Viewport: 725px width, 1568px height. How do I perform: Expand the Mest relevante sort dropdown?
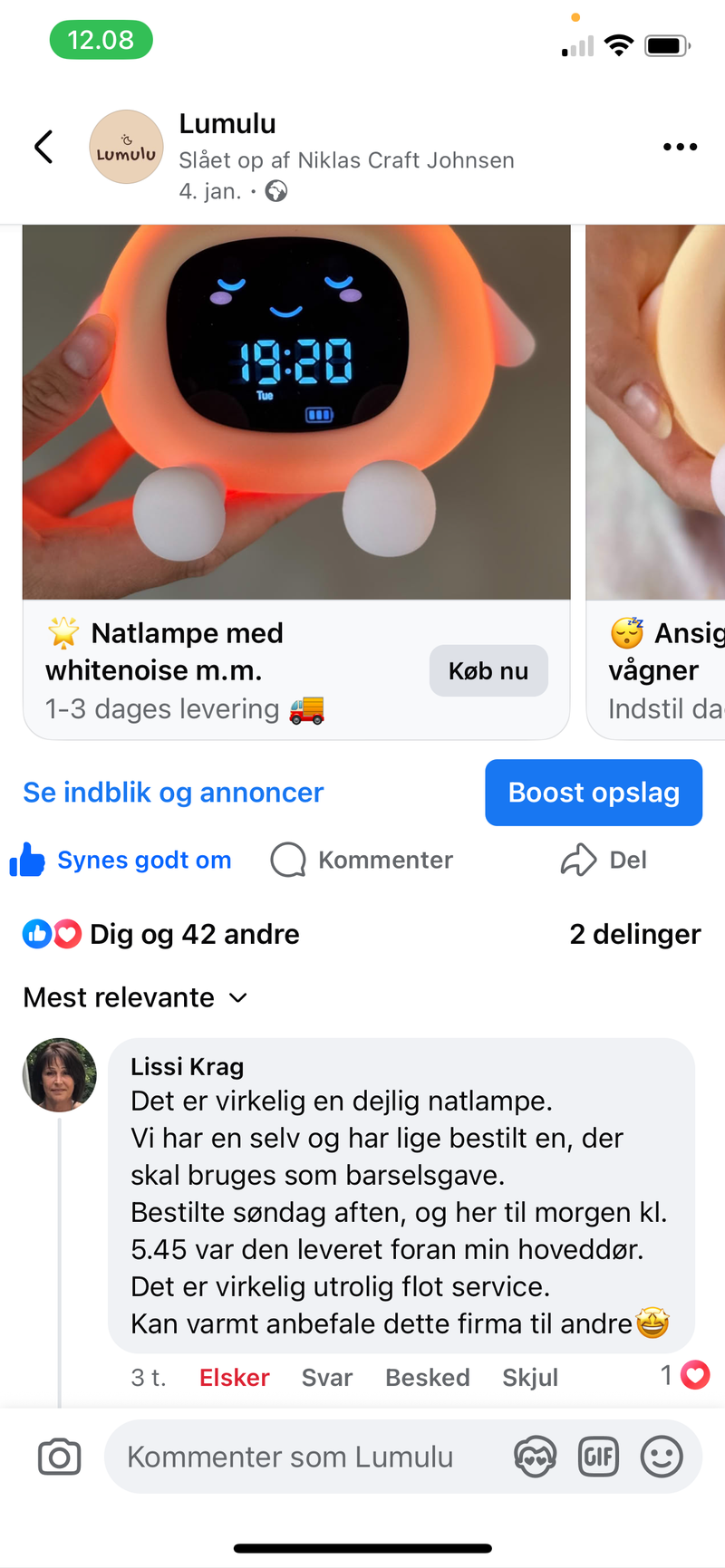(x=136, y=997)
